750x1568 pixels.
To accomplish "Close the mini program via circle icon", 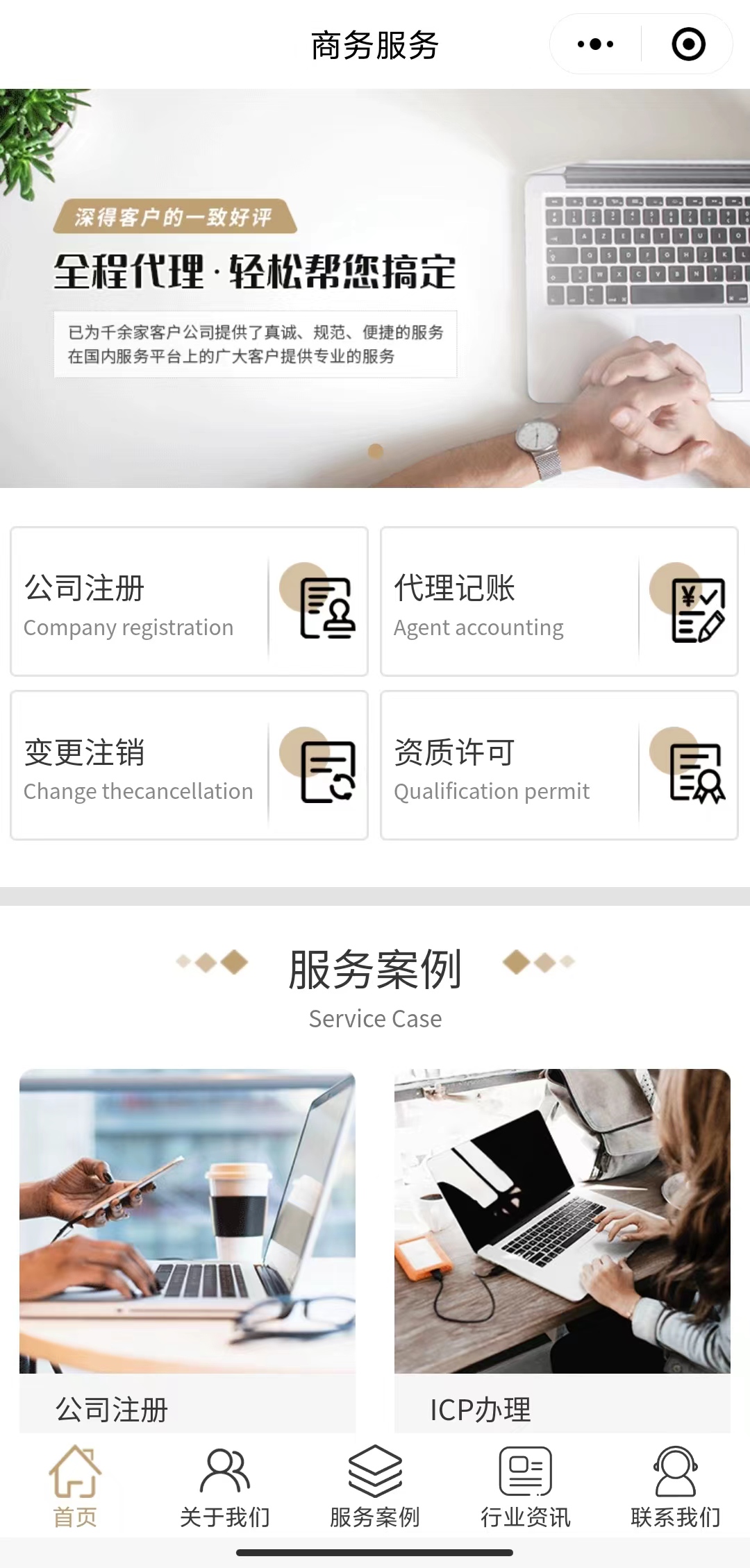I will 688,44.
